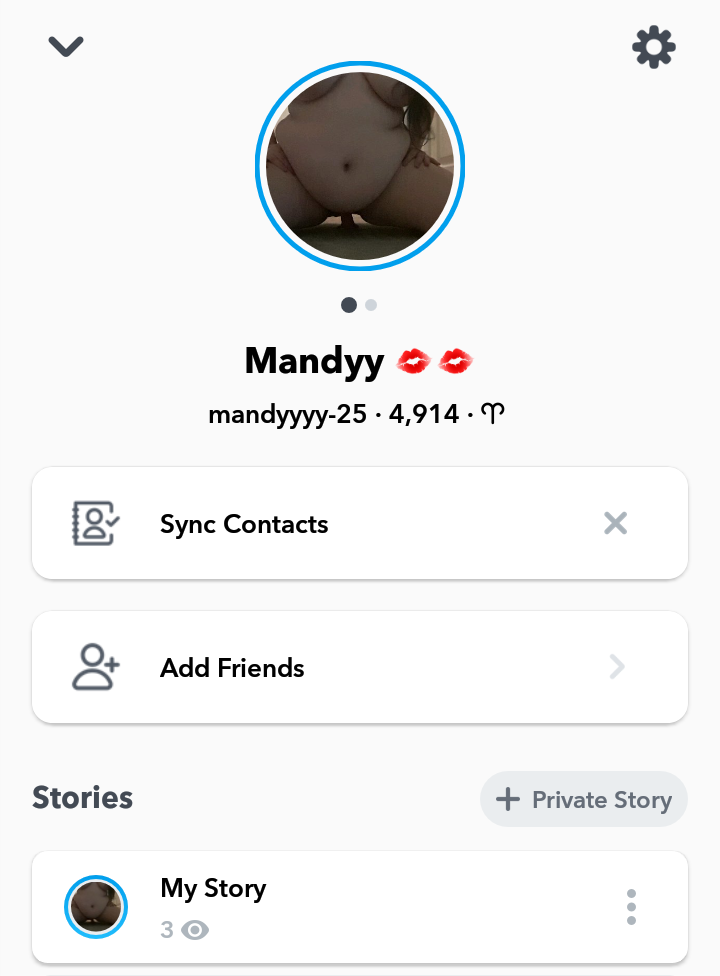
Task: Collapse the profile with the down chevron
Action: click(x=66, y=46)
